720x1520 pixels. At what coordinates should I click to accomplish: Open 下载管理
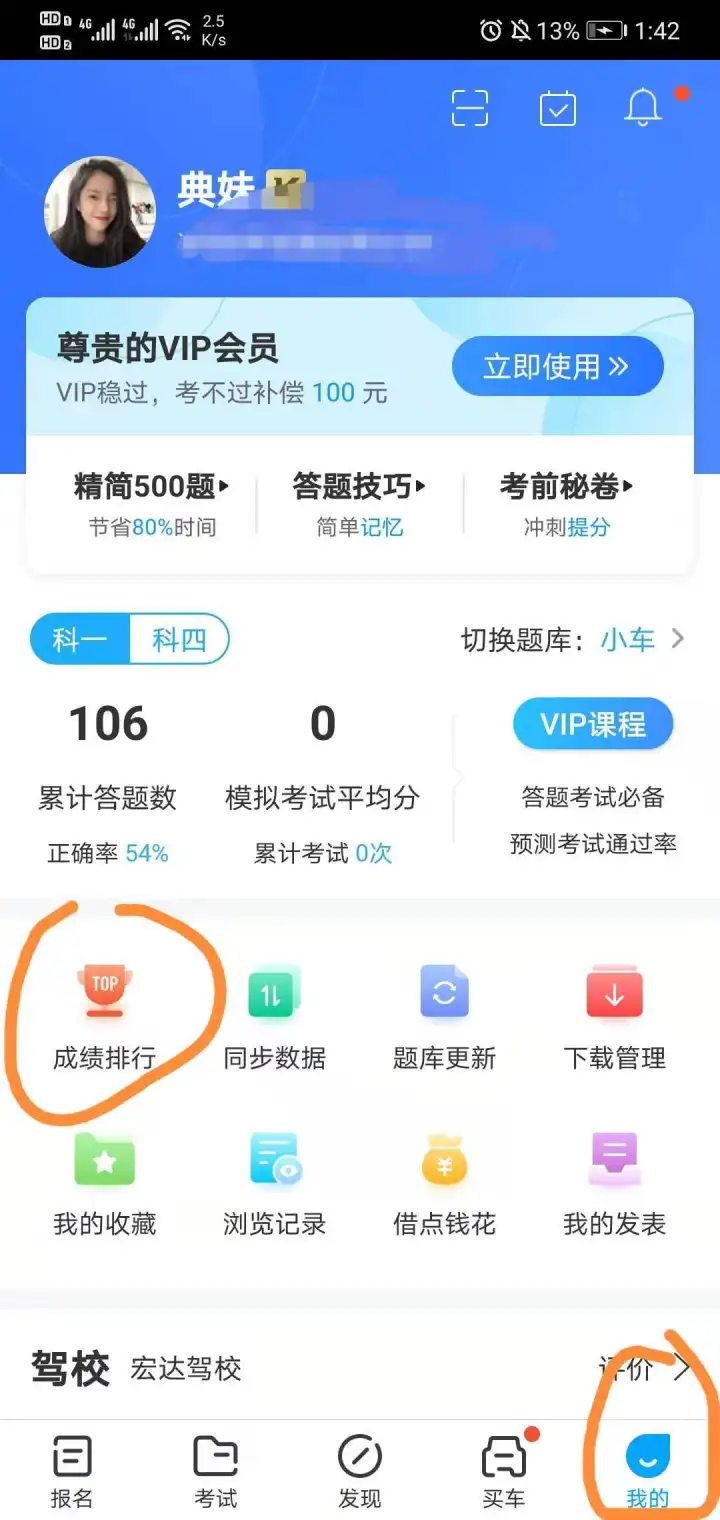tap(614, 1015)
